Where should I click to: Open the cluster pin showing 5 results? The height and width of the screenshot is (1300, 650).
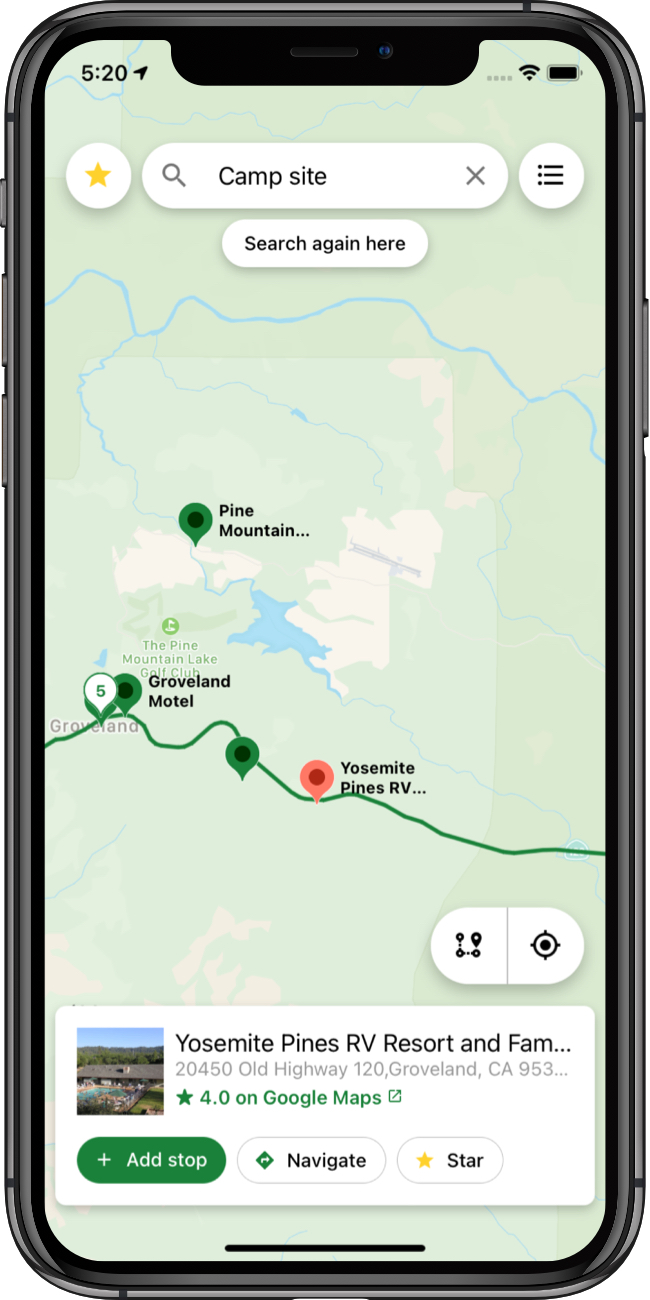[x=99, y=691]
